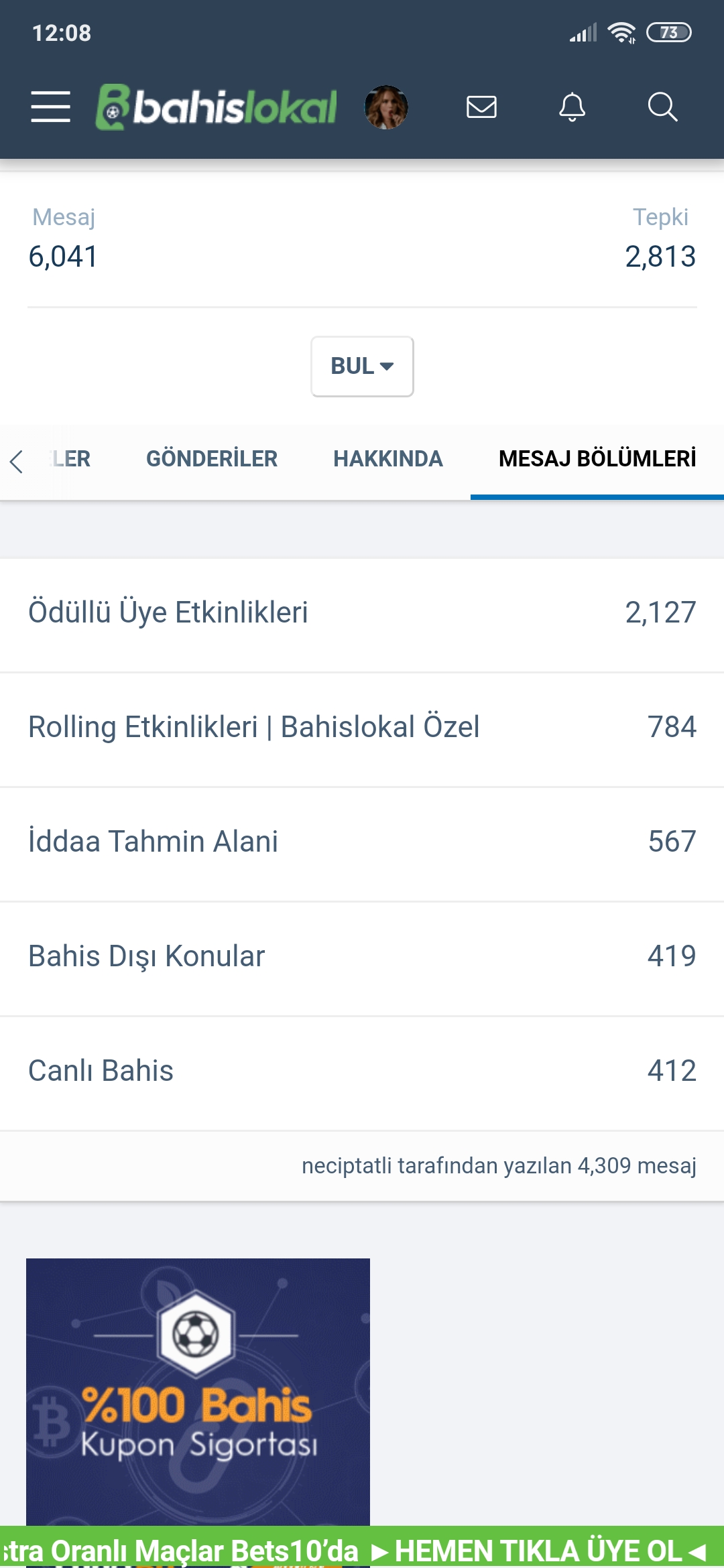Open Rolling Etkinlikleri | Bahislokal Özel
The height and width of the screenshot is (1568, 724).
[x=362, y=728]
